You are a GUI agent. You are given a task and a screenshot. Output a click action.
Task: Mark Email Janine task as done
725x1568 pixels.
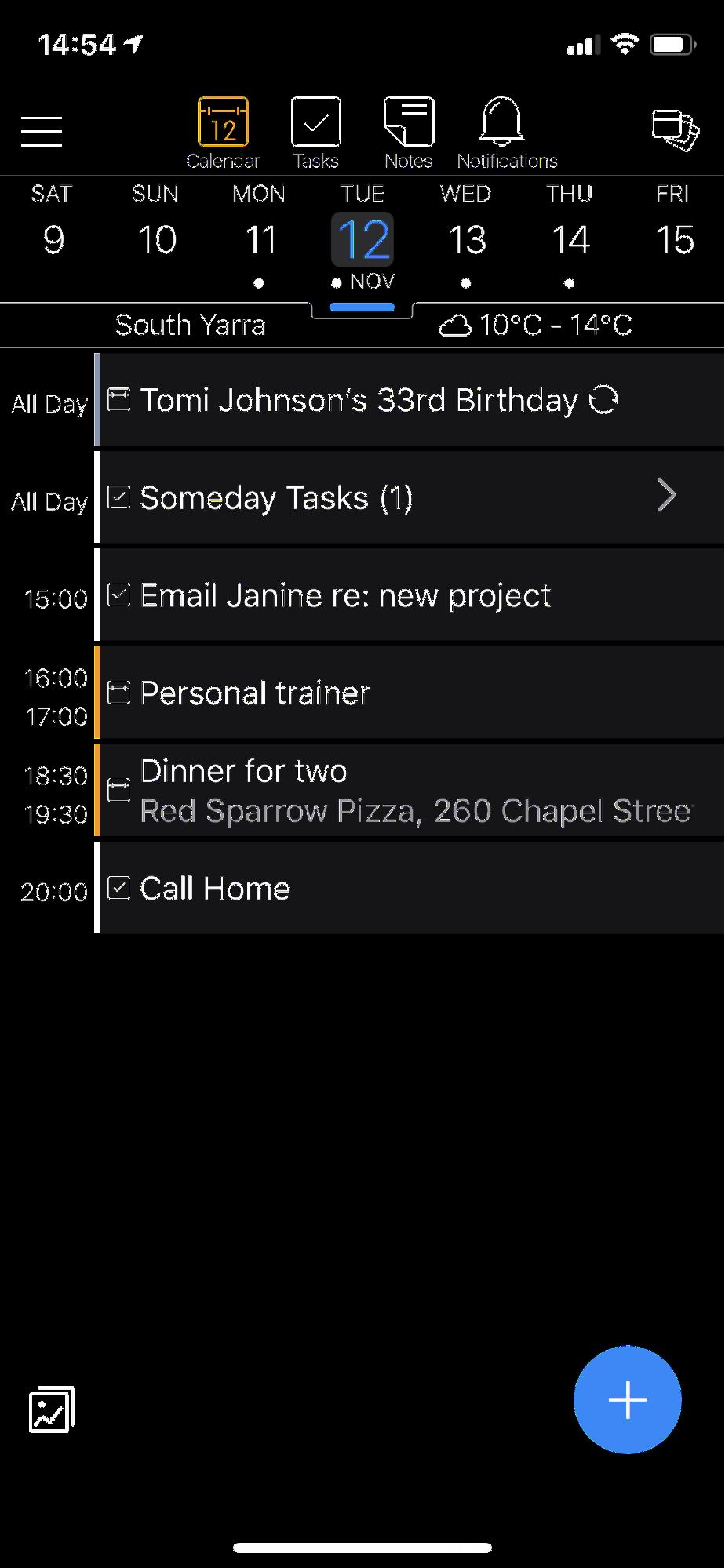(118, 595)
